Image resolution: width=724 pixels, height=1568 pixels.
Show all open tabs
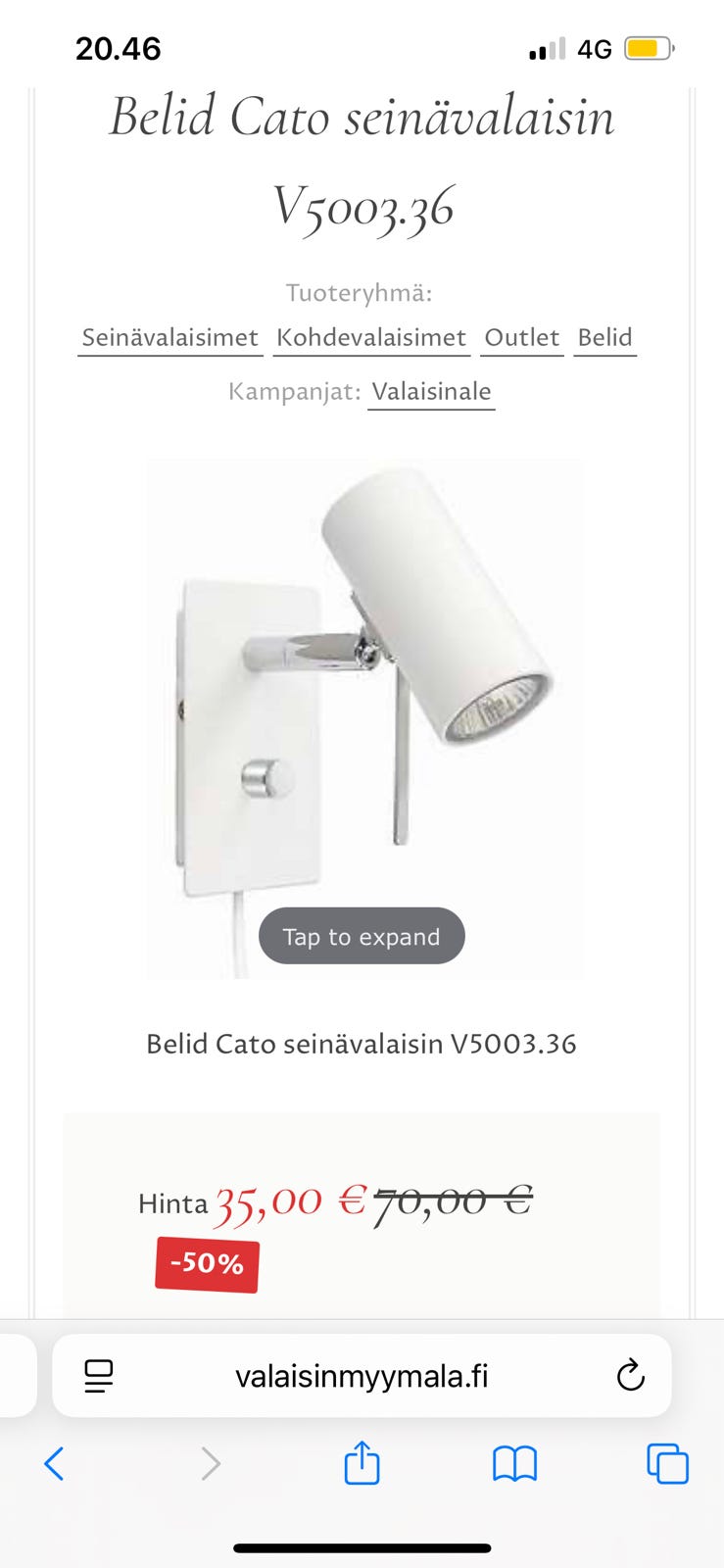pos(668,1464)
